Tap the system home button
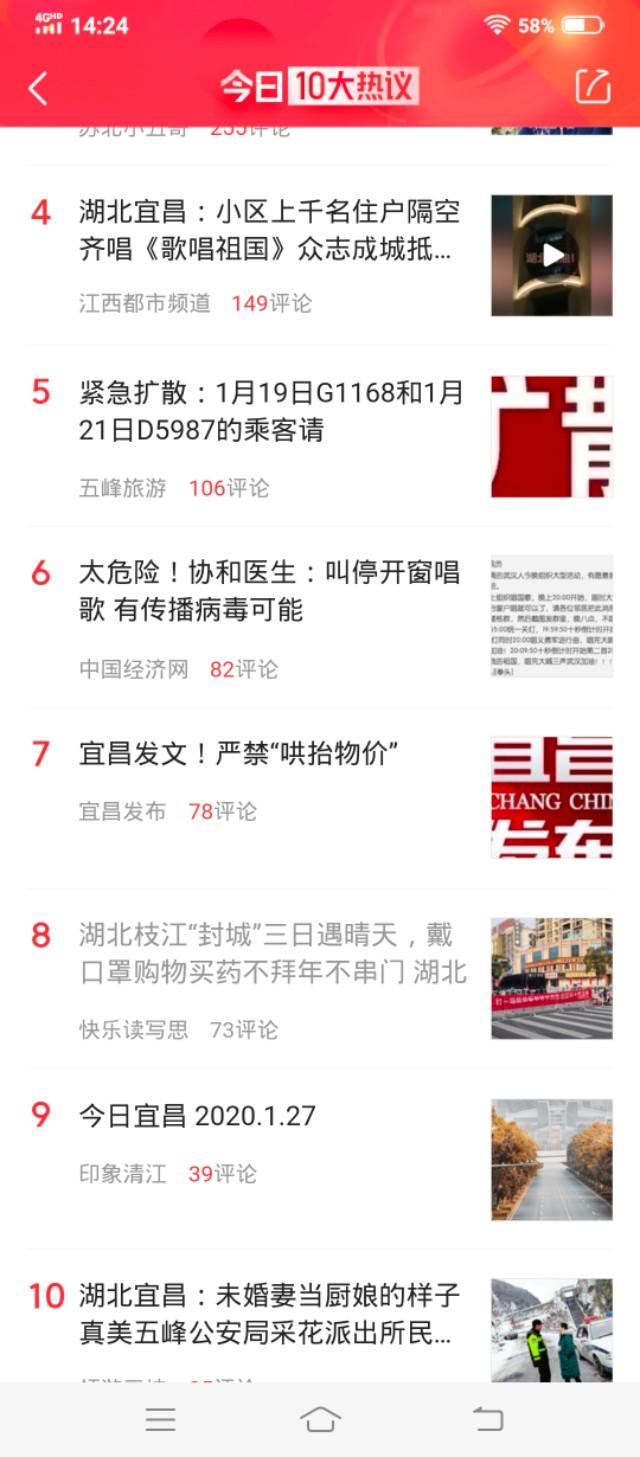The width and height of the screenshot is (640, 1457). click(x=320, y=1419)
